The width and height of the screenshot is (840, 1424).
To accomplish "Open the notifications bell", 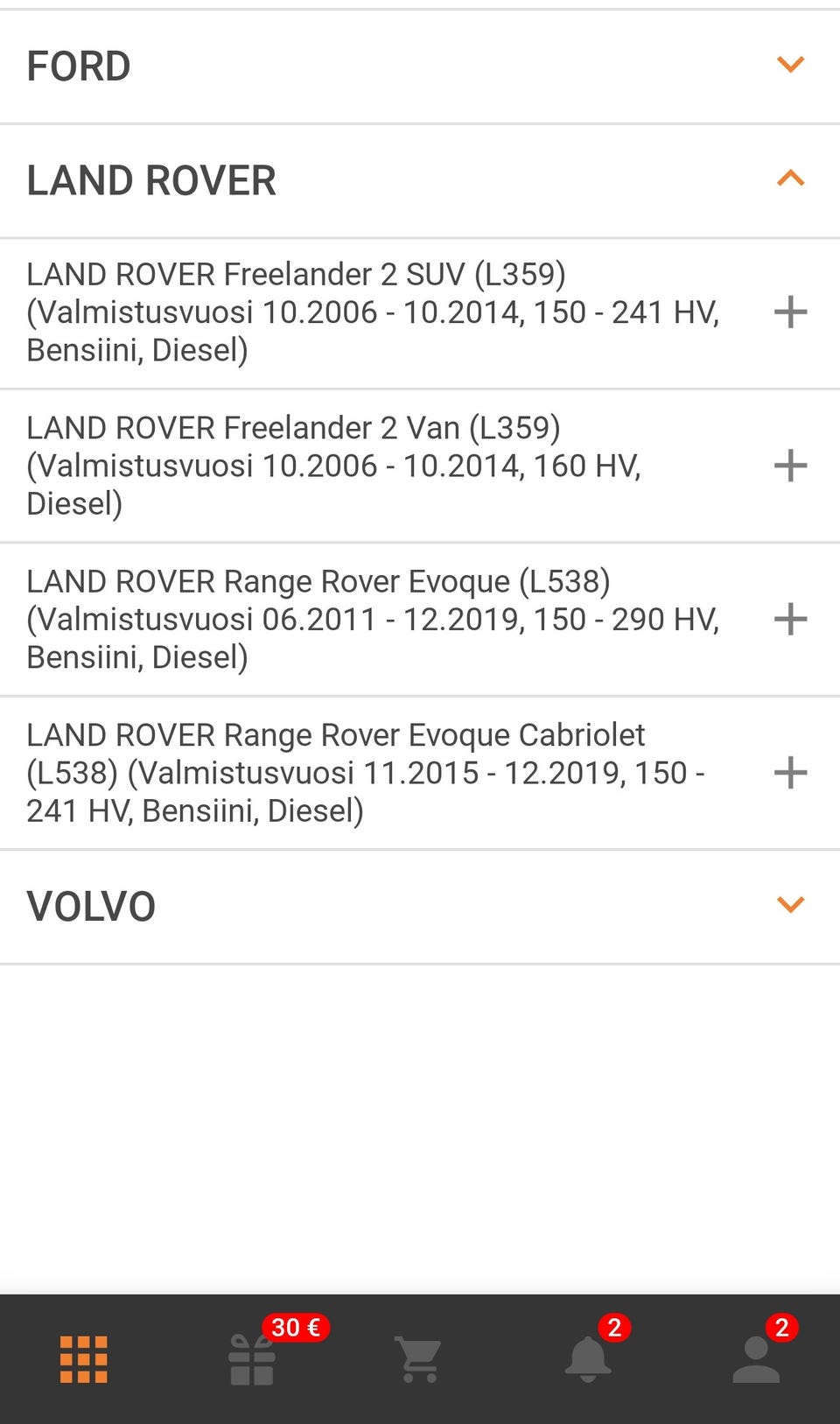I will click(588, 1359).
